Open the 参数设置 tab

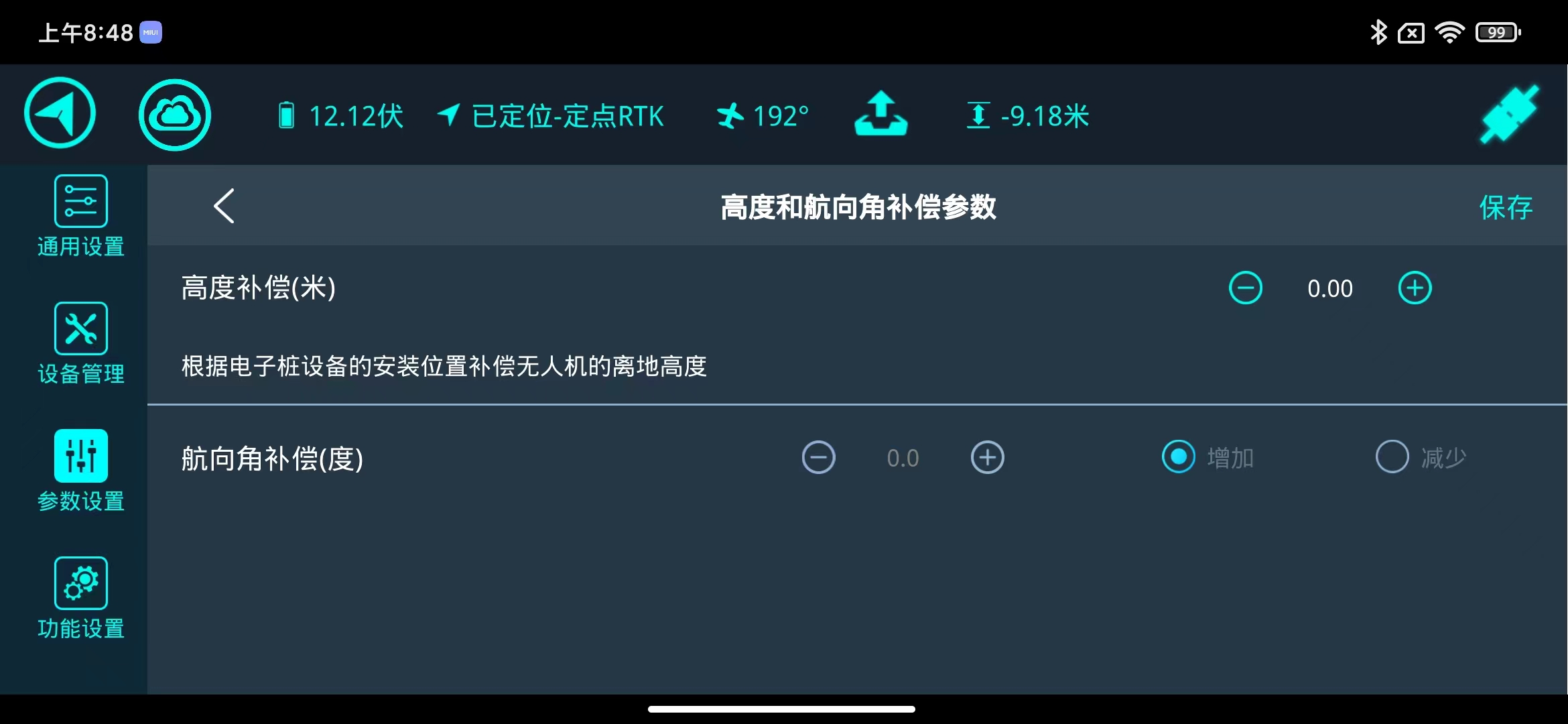(81, 471)
